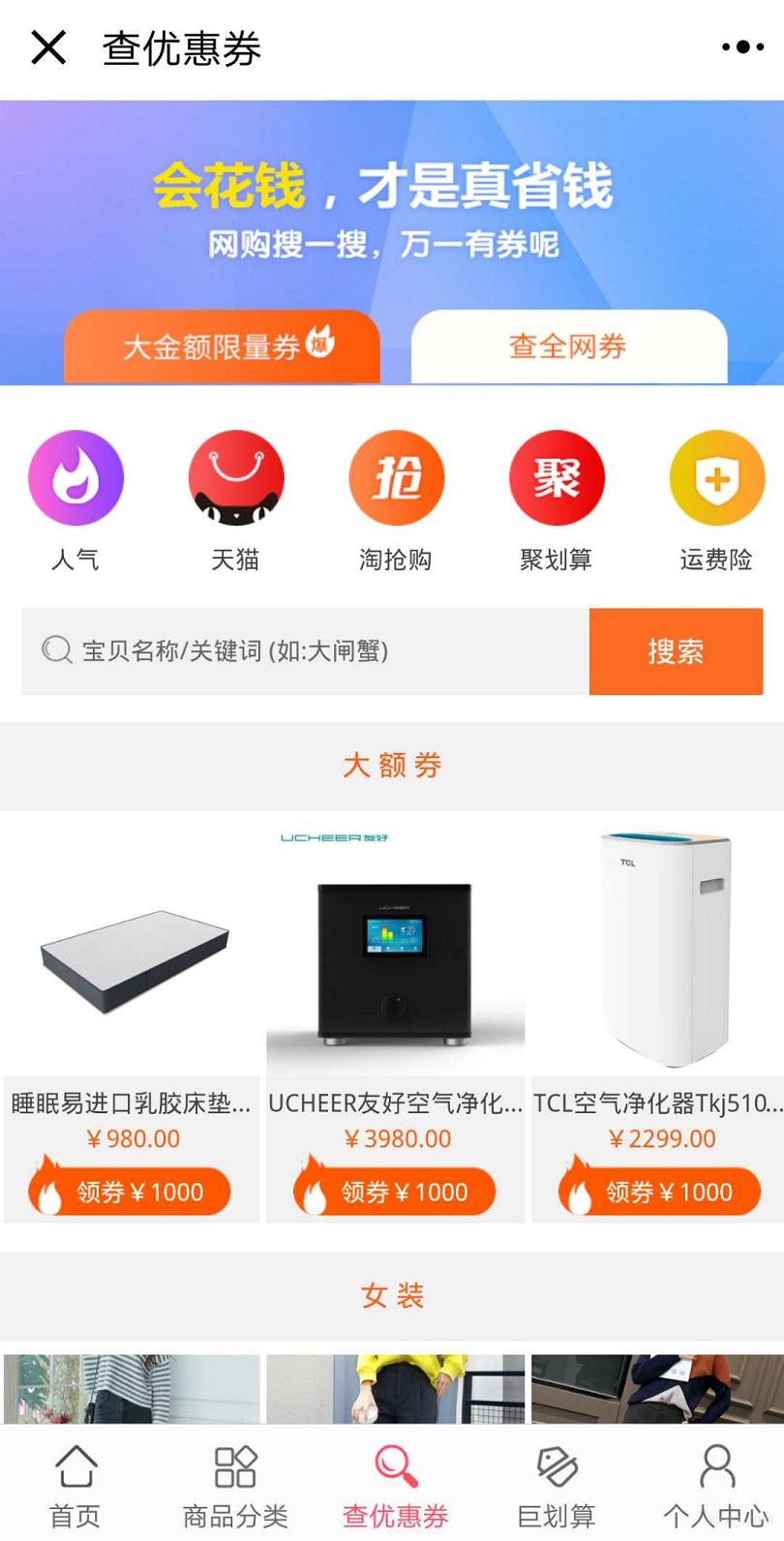The width and height of the screenshot is (784, 1541).
Task: Switch to 查全网券 tab
Action: click(x=568, y=347)
